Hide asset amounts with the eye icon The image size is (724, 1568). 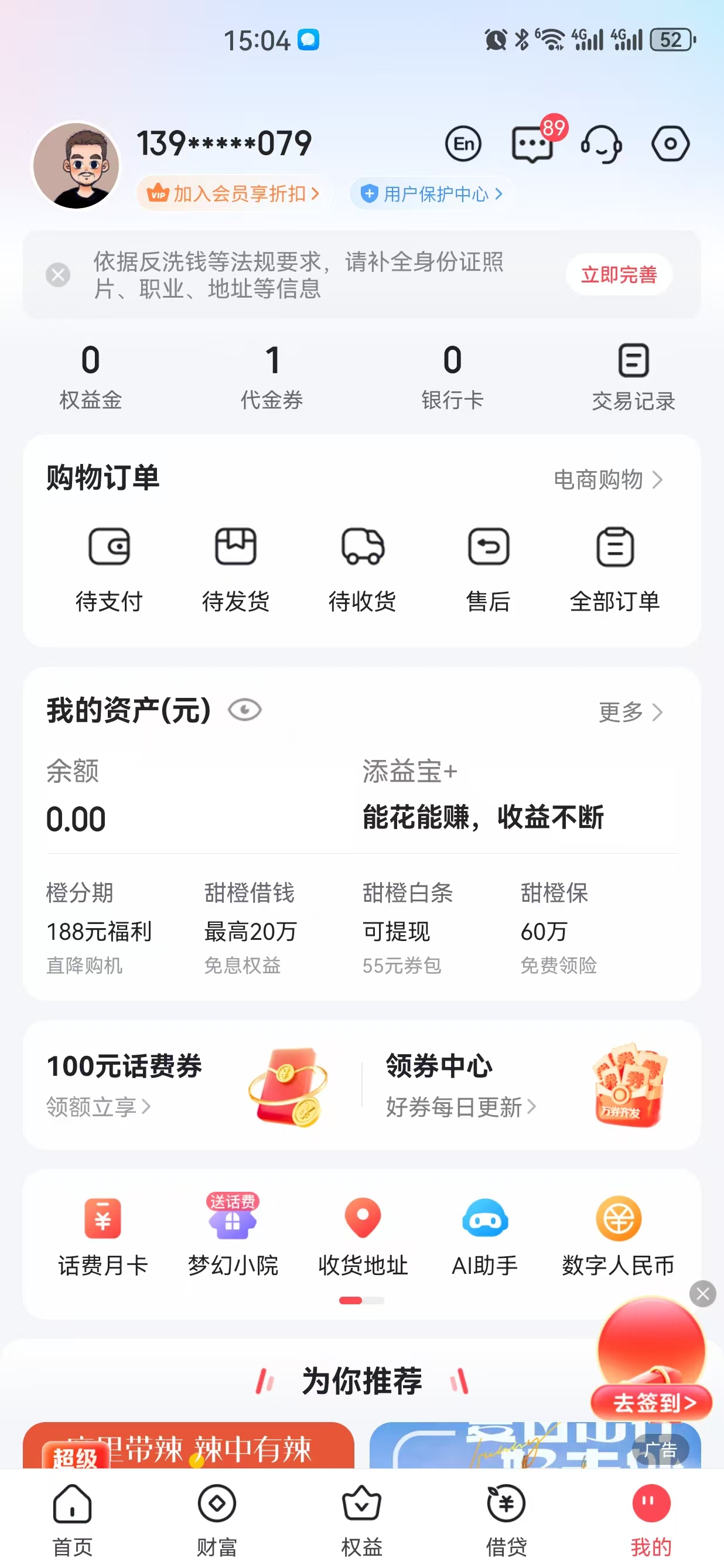(x=245, y=710)
